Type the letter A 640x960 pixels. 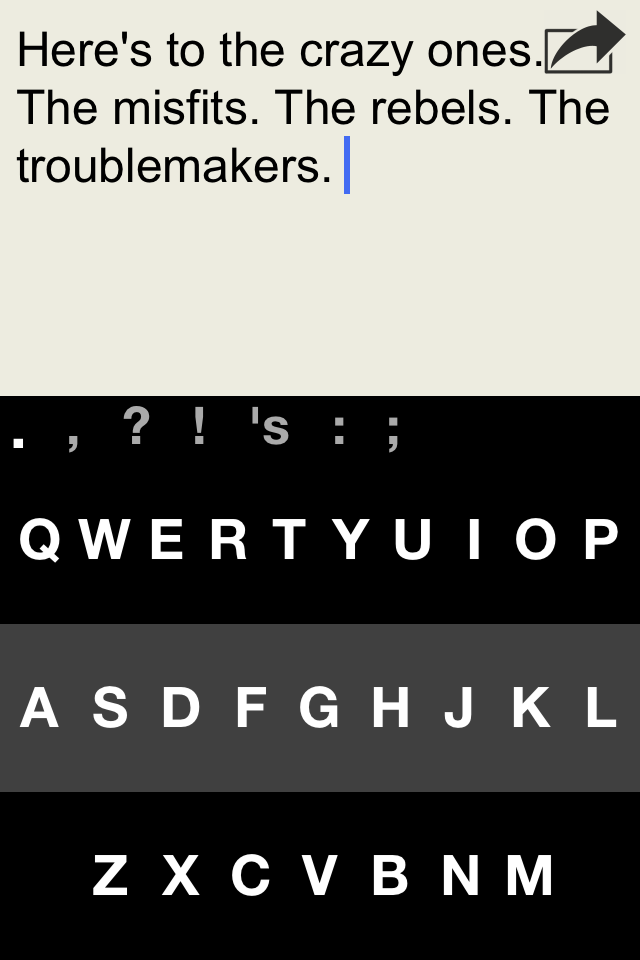tap(39, 708)
